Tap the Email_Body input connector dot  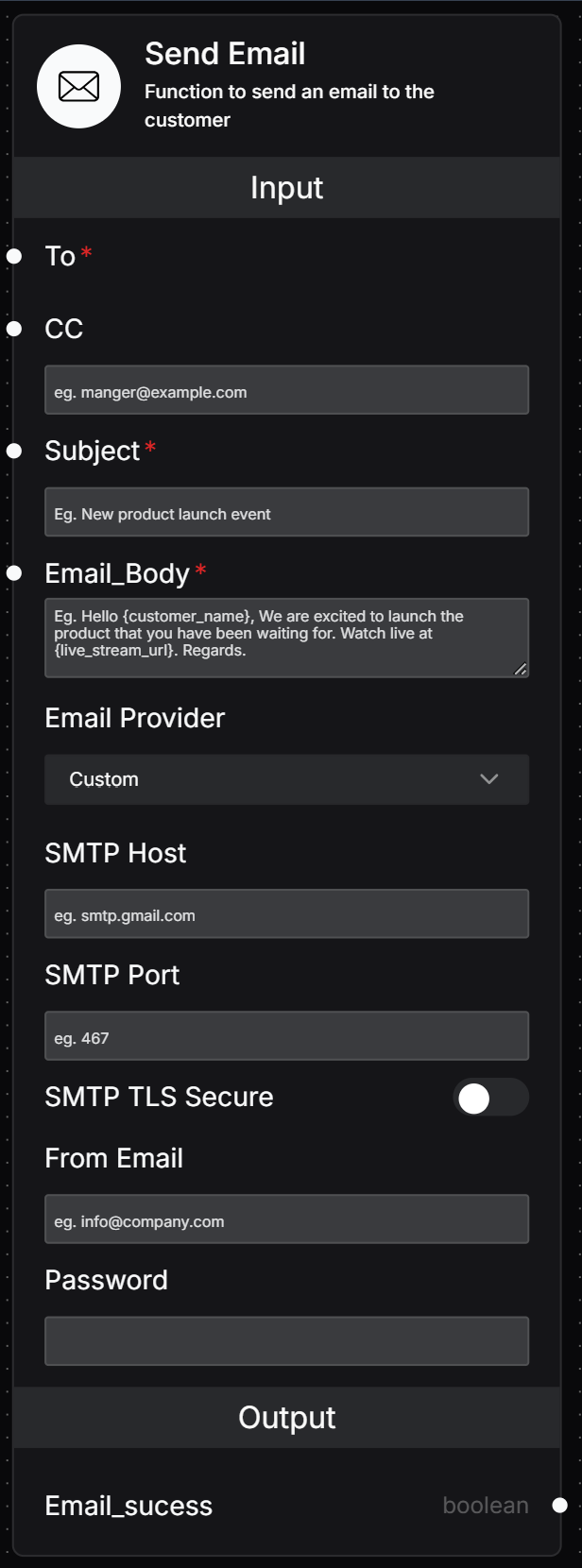pos(14,573)
